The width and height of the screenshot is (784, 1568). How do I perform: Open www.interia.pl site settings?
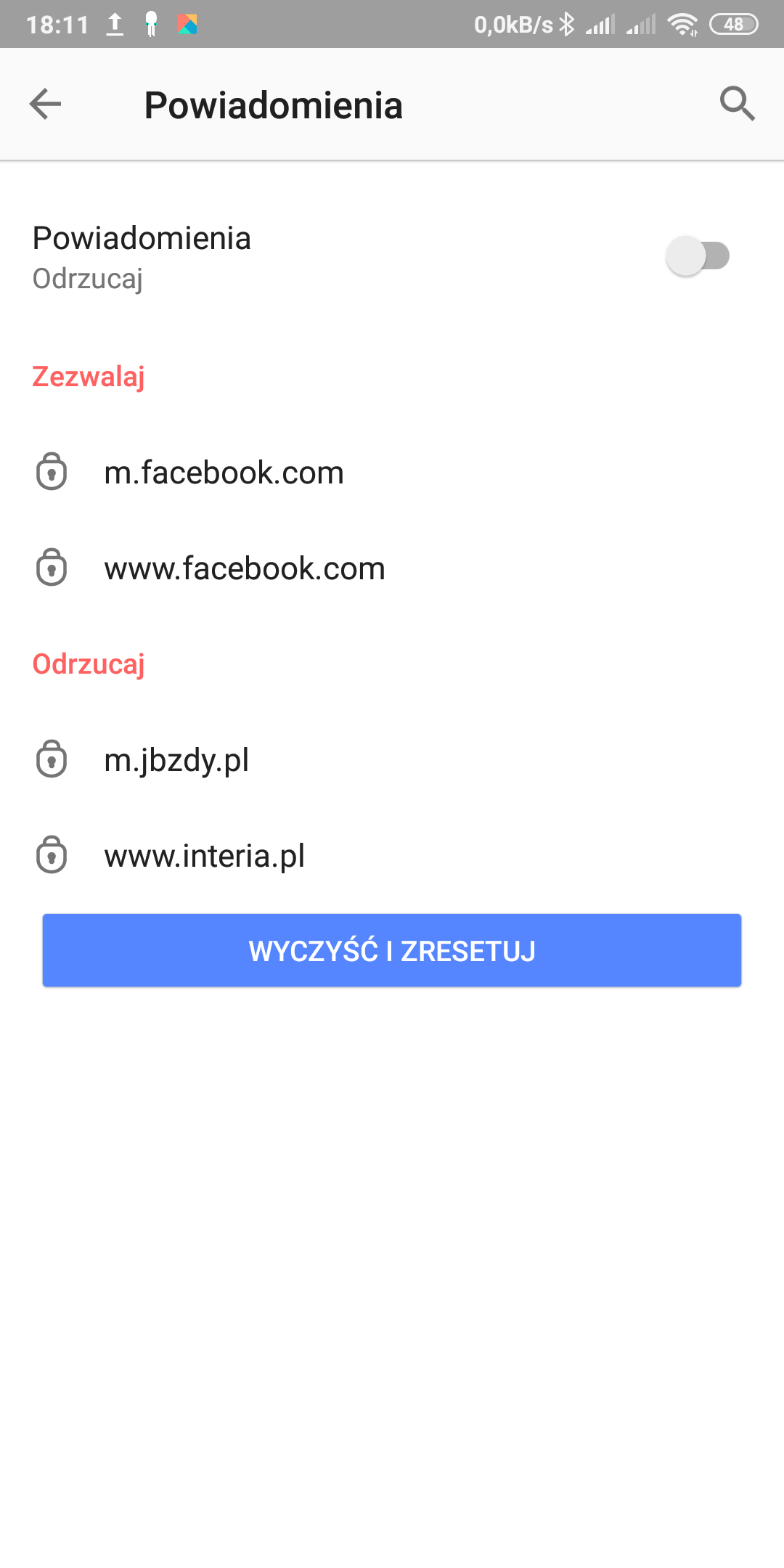coord(204,856)
